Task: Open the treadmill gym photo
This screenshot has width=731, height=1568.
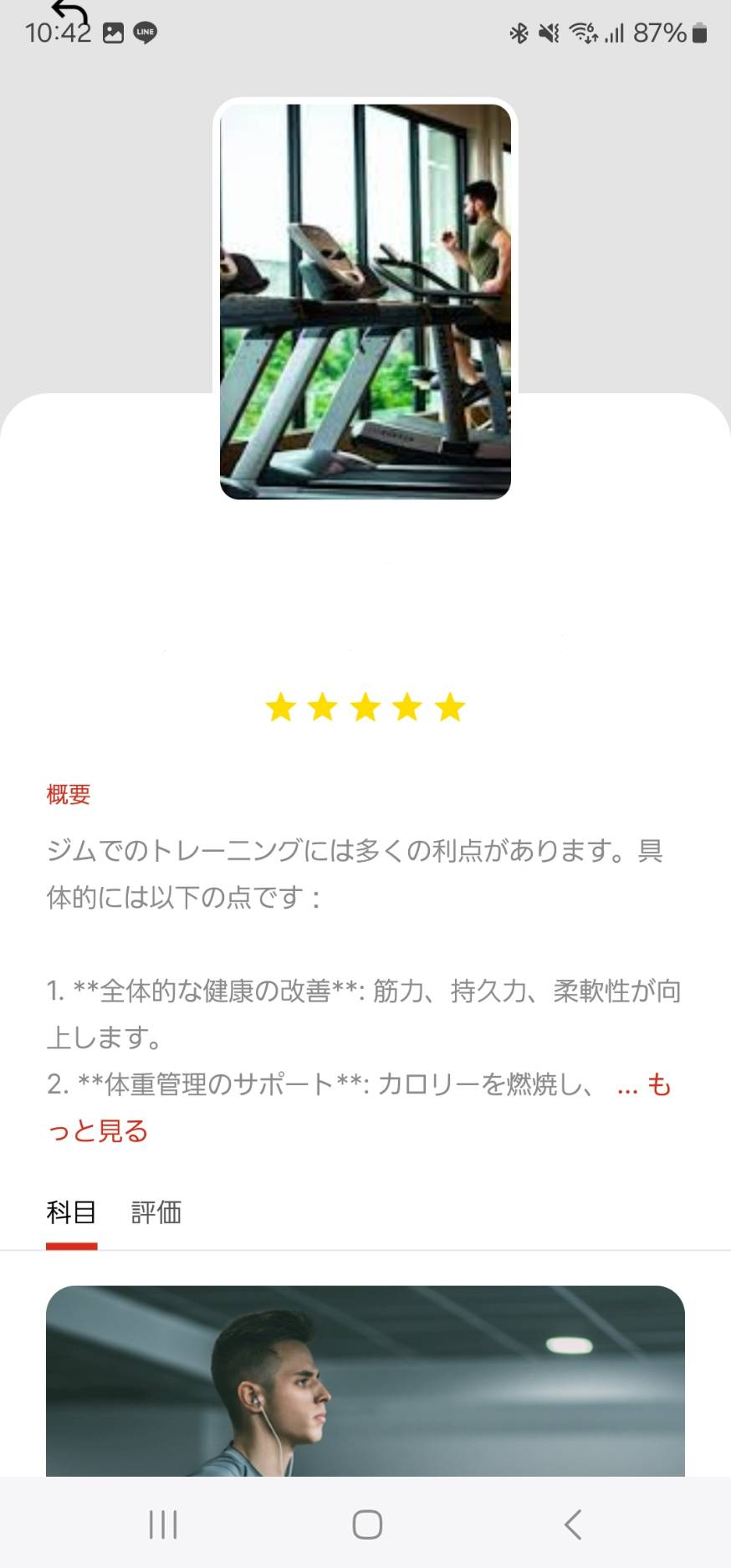Action: (365, 301)
